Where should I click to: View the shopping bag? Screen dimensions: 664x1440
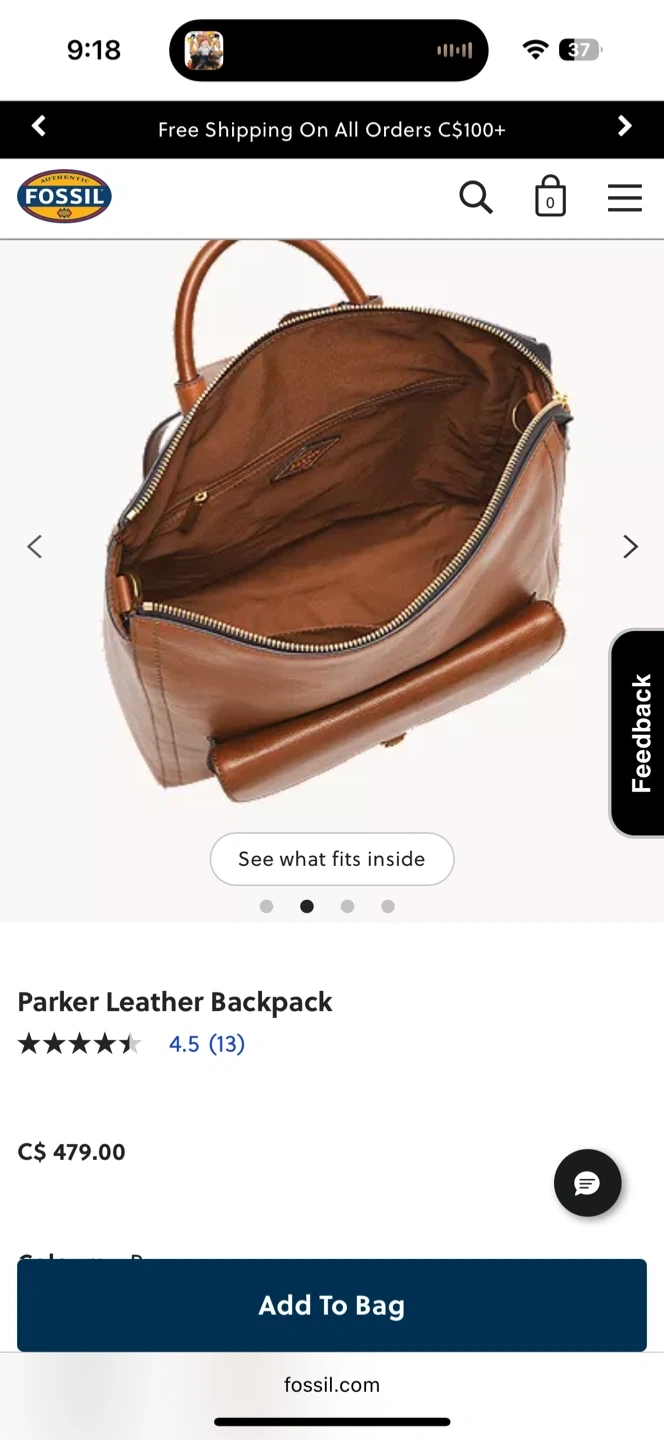[550, 197]
